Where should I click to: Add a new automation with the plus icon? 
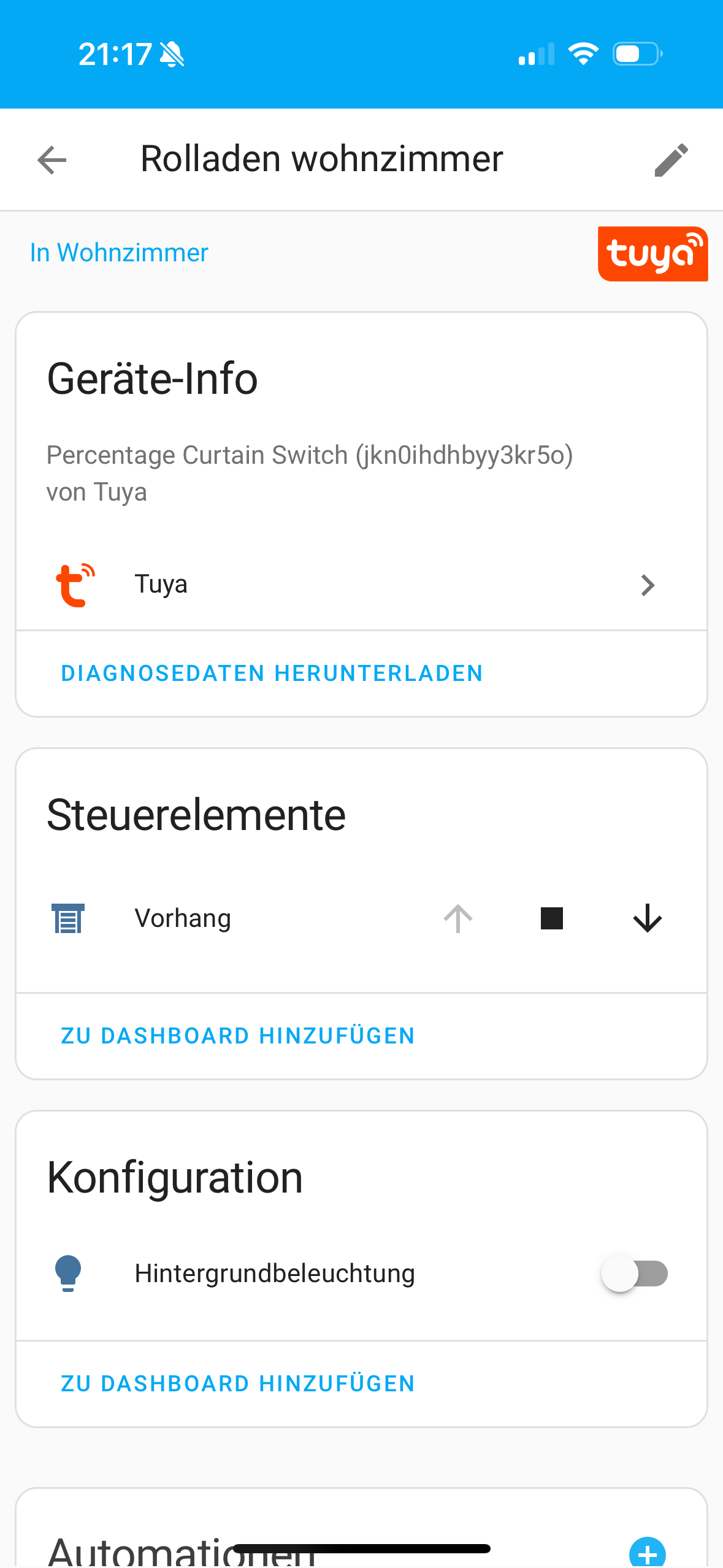coord(647,1552)
